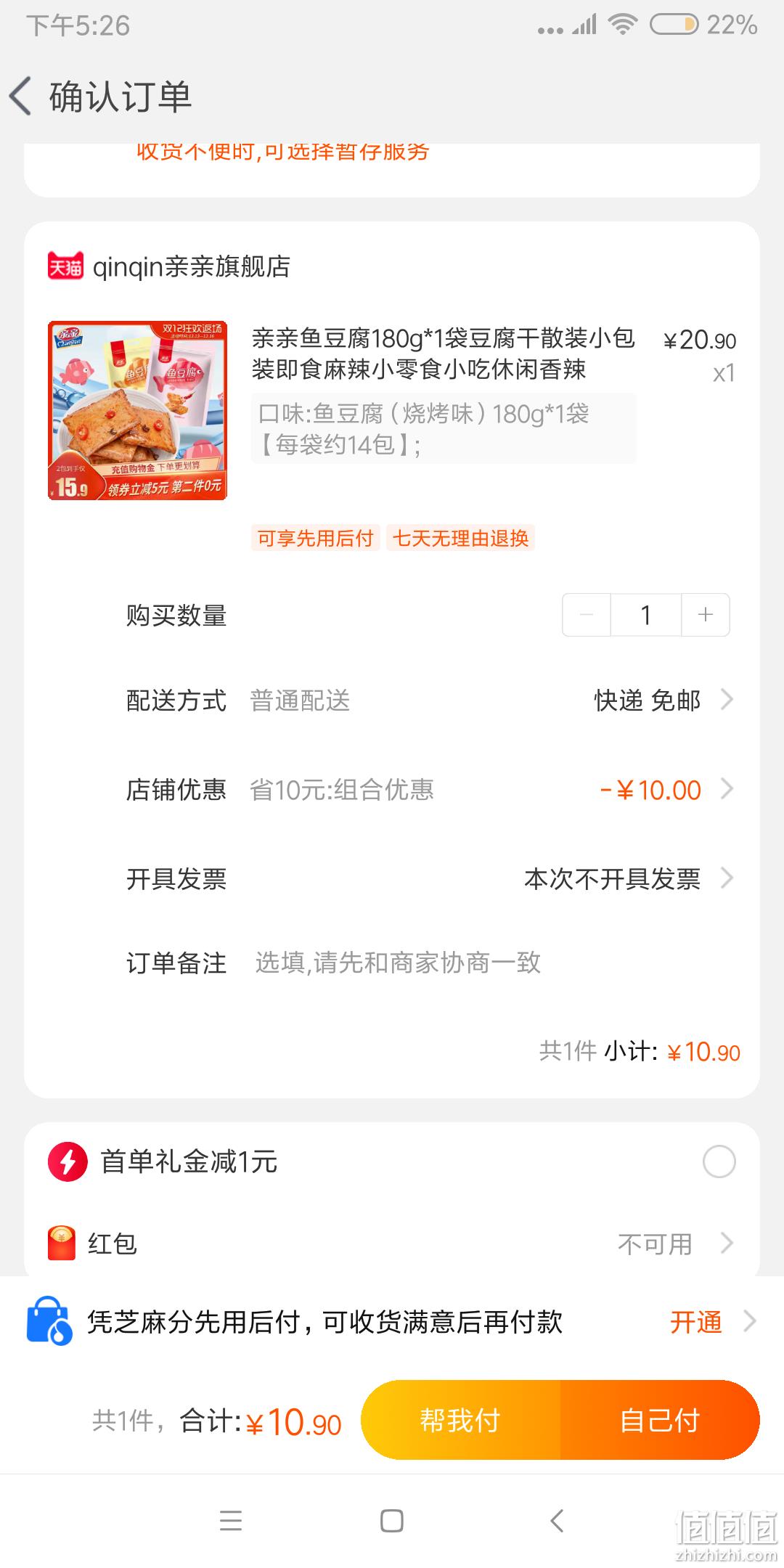Go back from the 确认订单 page
Viewport: 784px width, 1568px height.
(x=21, y=97)
